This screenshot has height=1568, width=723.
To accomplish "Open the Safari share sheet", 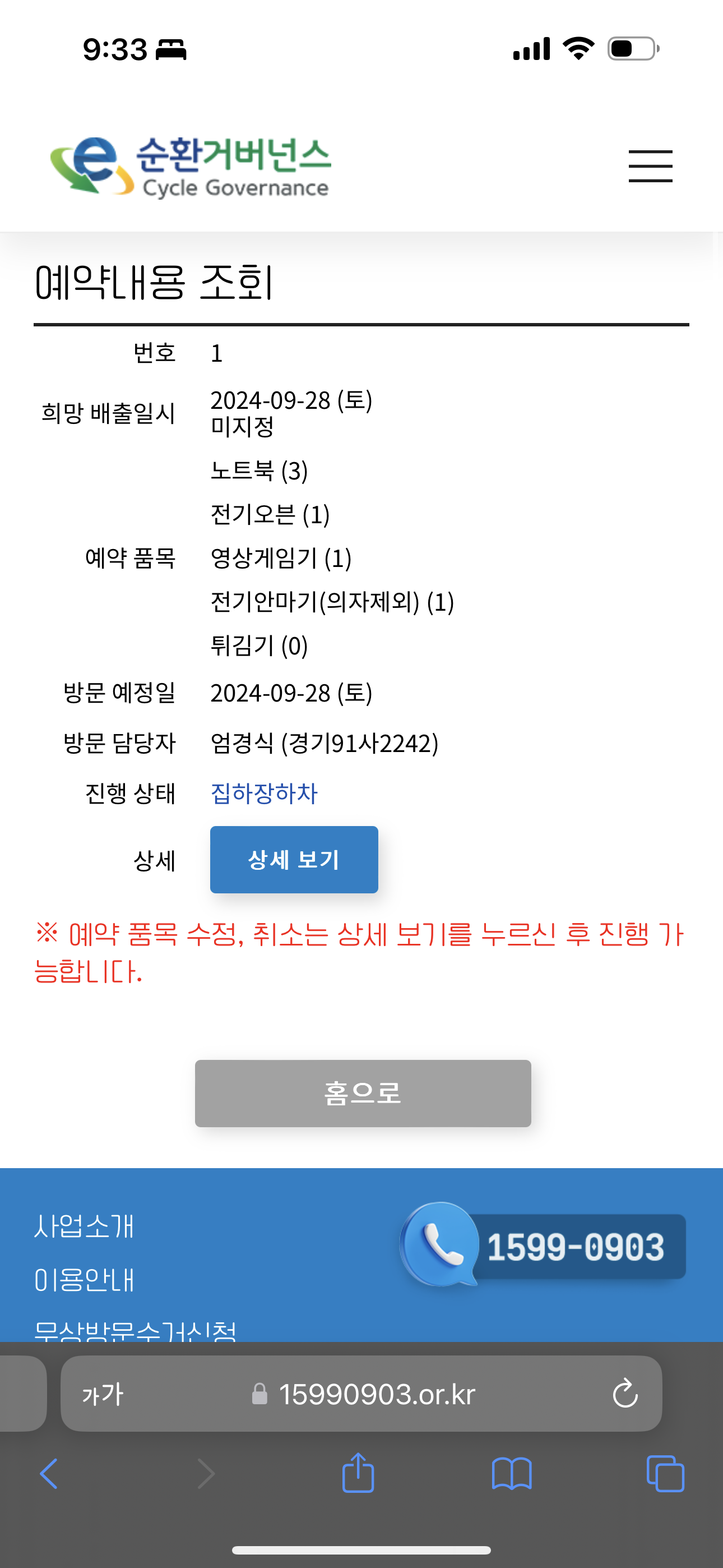I will click(x=358, y=1474).
